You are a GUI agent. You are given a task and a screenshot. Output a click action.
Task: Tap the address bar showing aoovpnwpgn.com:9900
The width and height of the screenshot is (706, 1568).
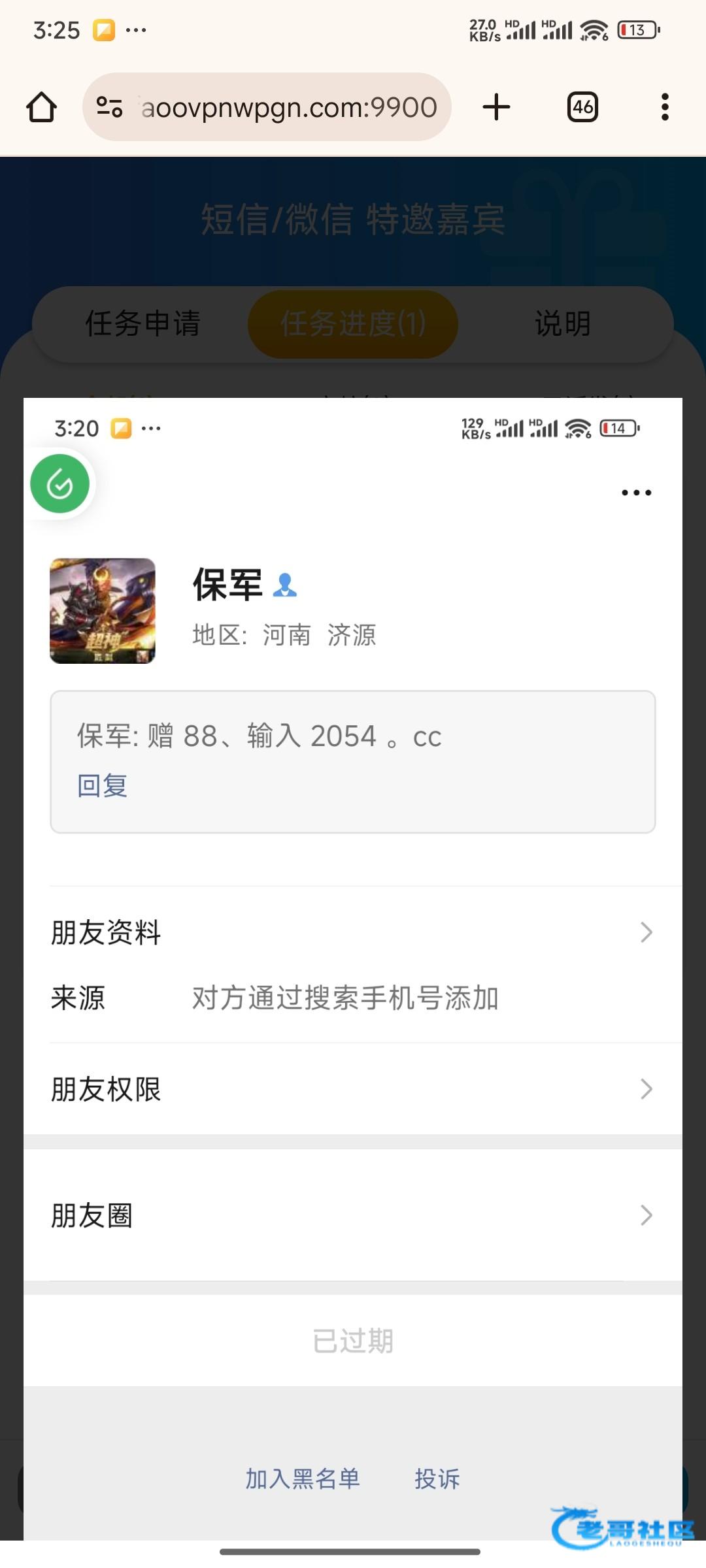[x=289, y=107]
